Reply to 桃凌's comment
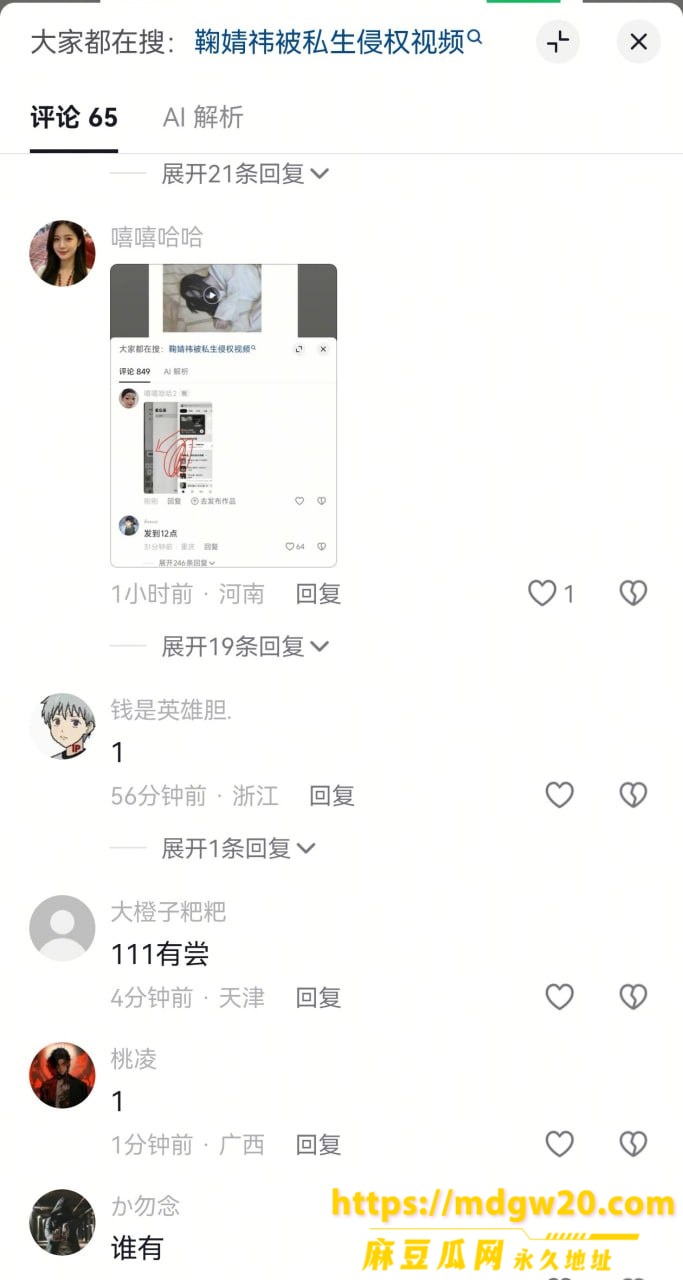Image resolution: width=683 pixels, height=1280 pixels. pos(318,1144)
